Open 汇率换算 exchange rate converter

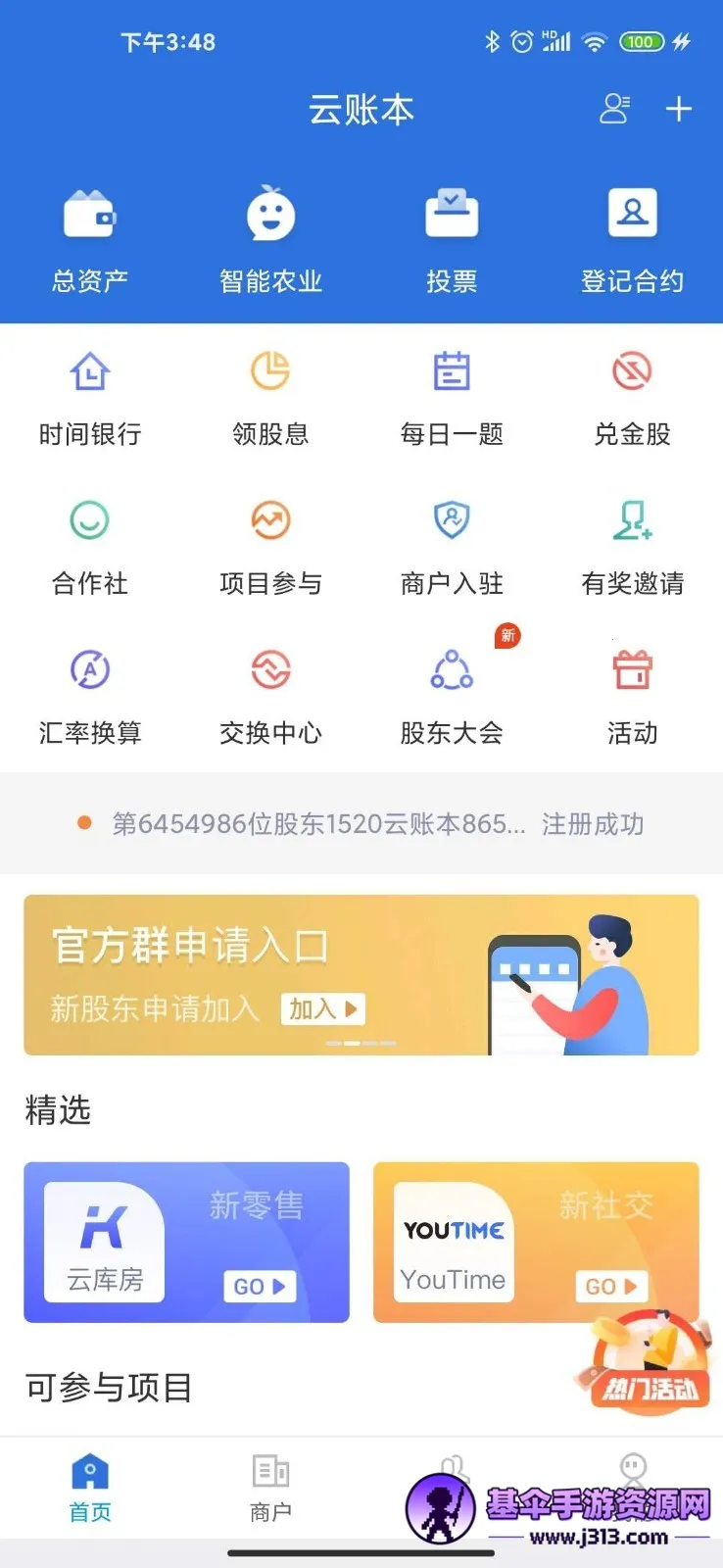point(90,696)
